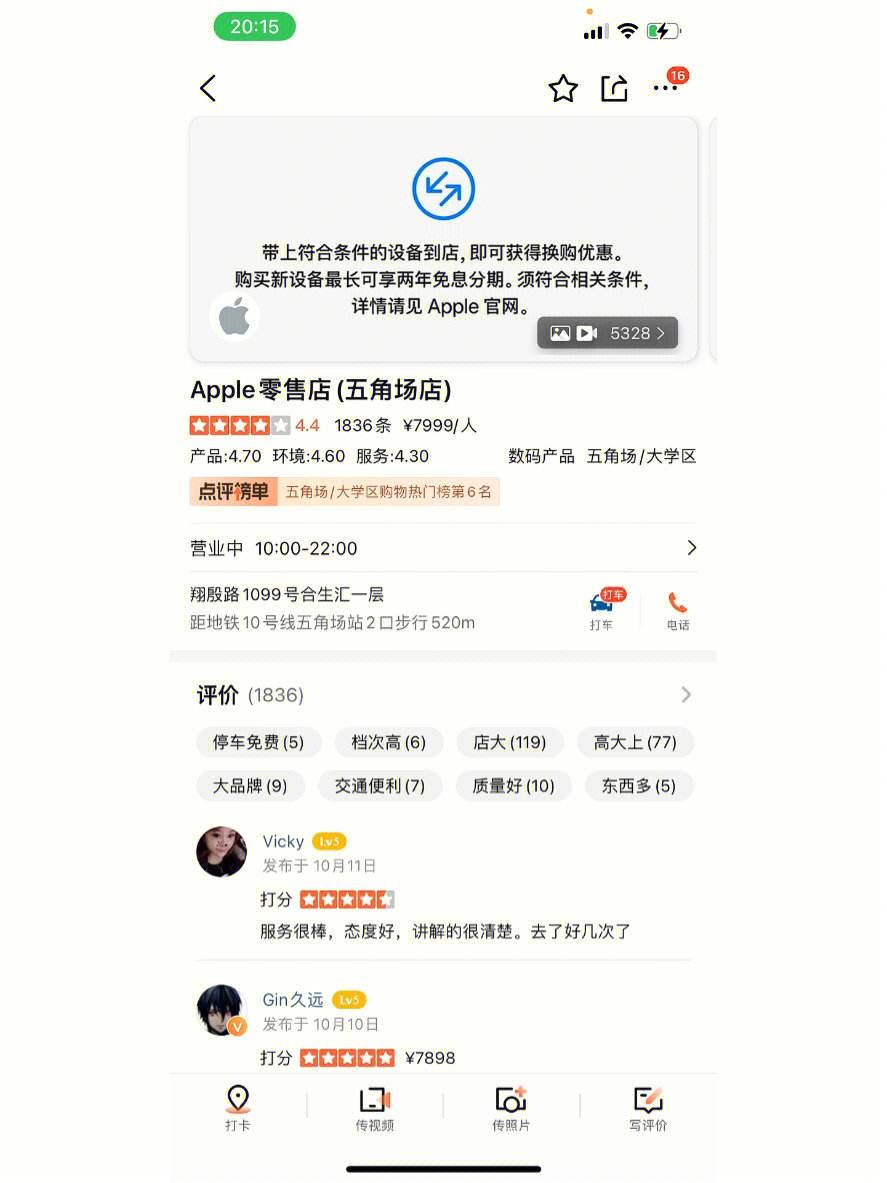Viewport: 887px width, 1183px height.
Task: Check in with 打卡
Action: 237,1108
